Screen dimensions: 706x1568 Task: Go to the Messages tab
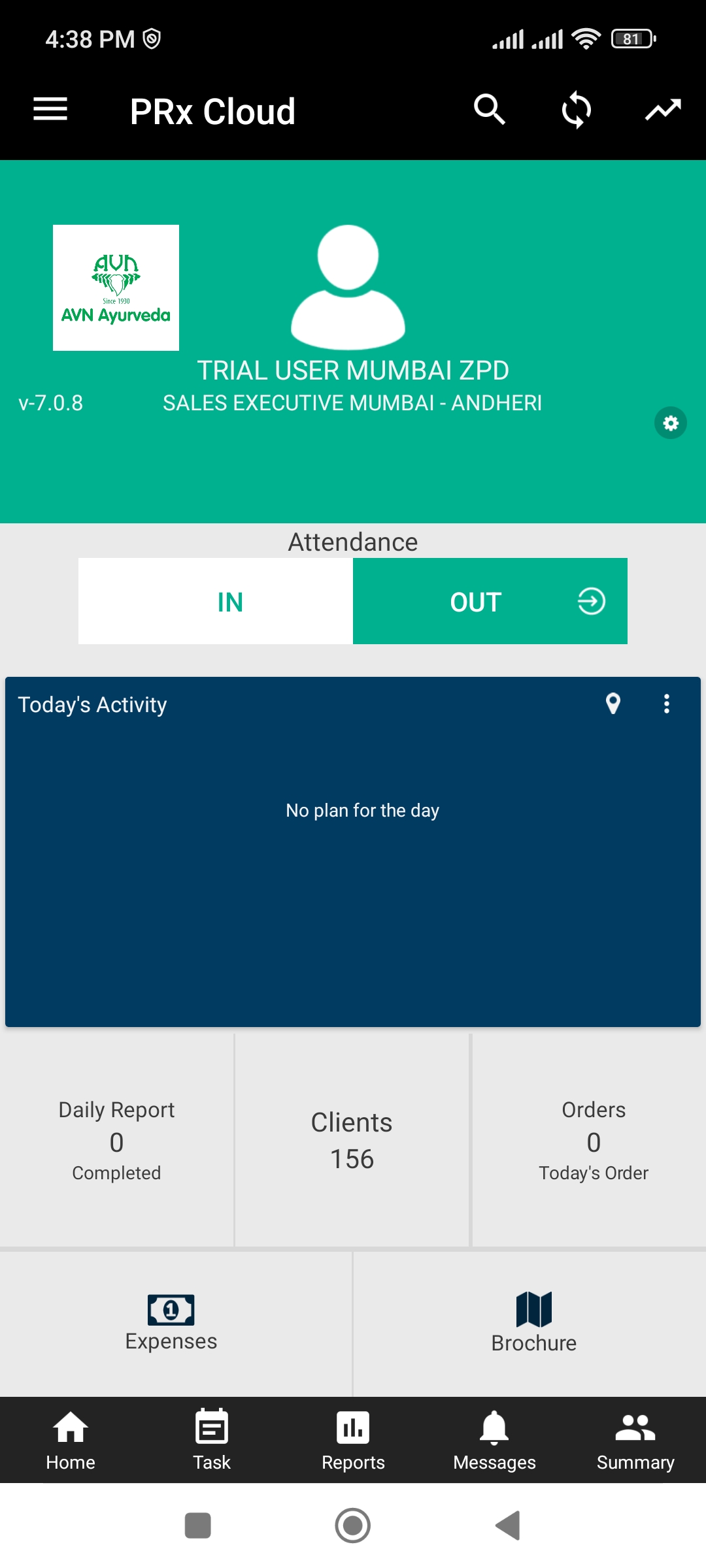[494, 1440]
